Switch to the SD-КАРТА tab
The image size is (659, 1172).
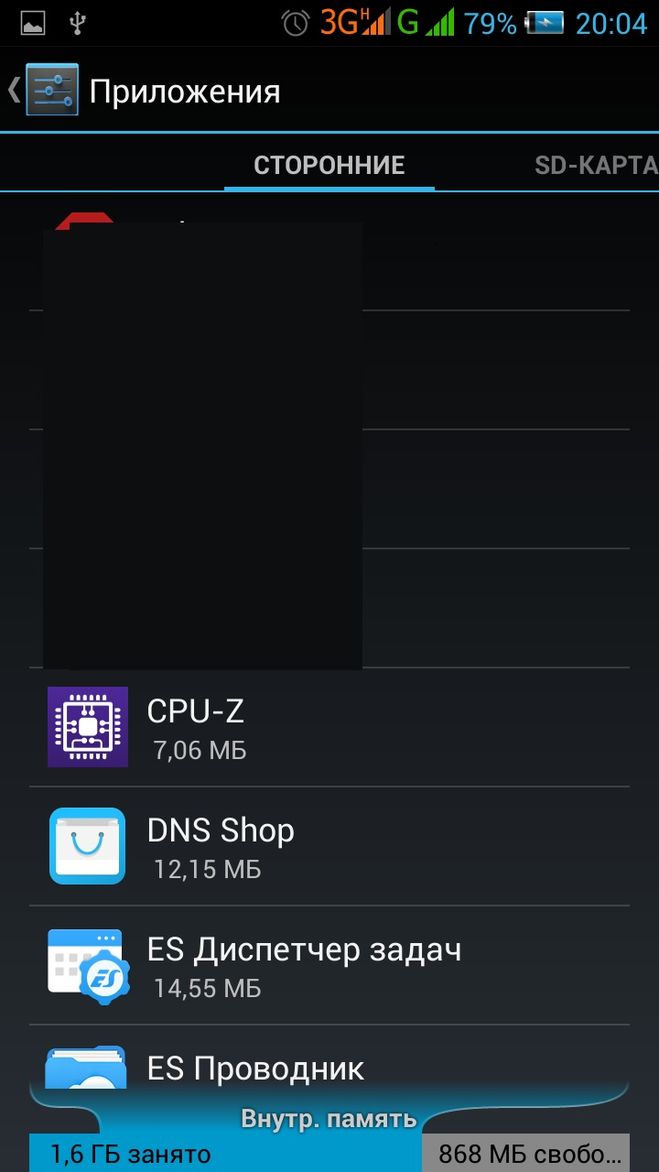click(x=595, y=165)
